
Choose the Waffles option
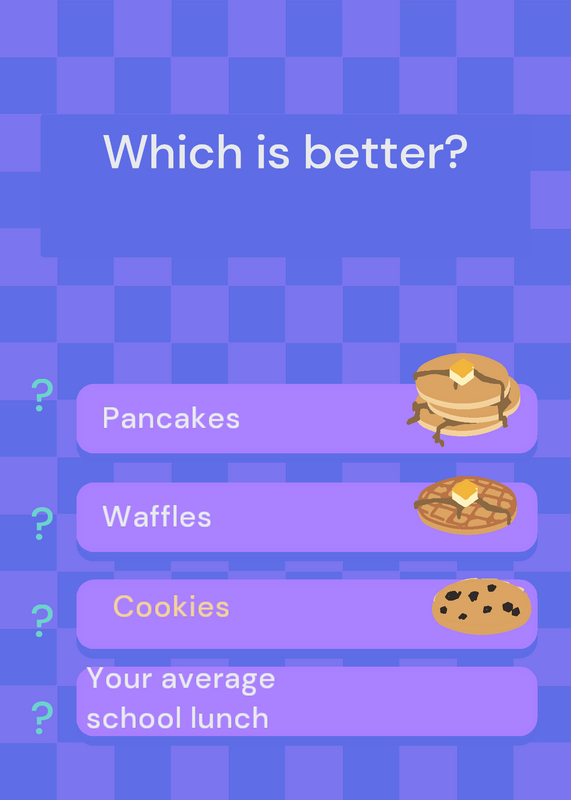tap(307, 517)
